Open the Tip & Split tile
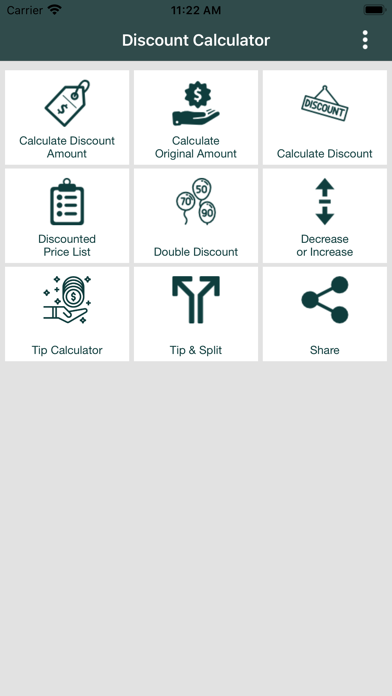The image size is (392, 696). tap(196, 314)
